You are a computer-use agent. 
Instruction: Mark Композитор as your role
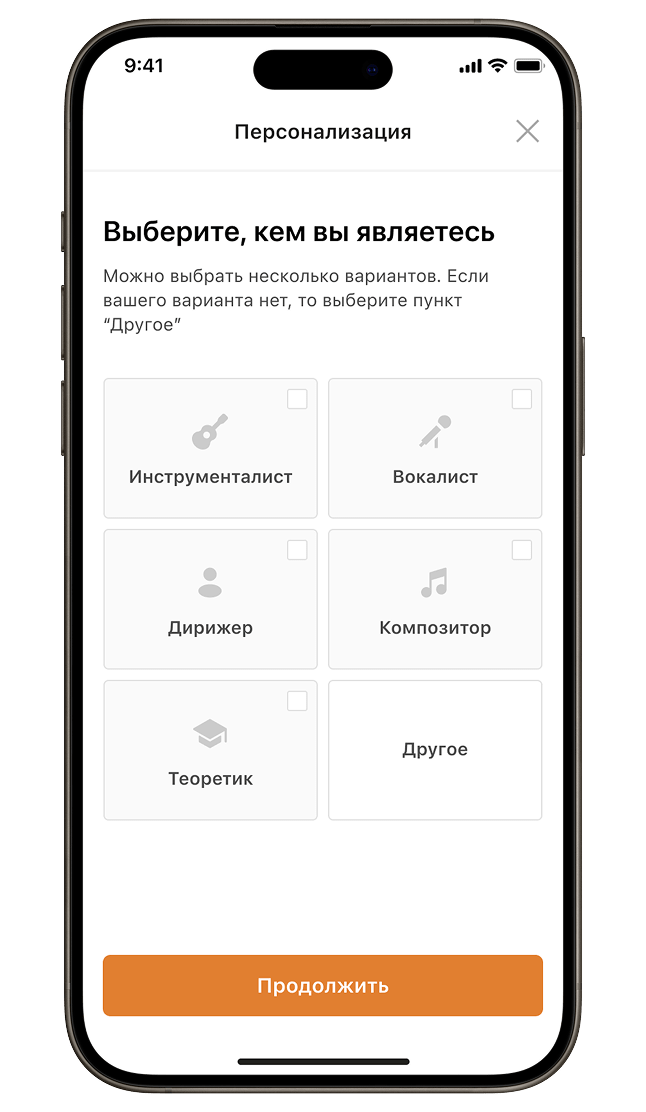(435, 599)
